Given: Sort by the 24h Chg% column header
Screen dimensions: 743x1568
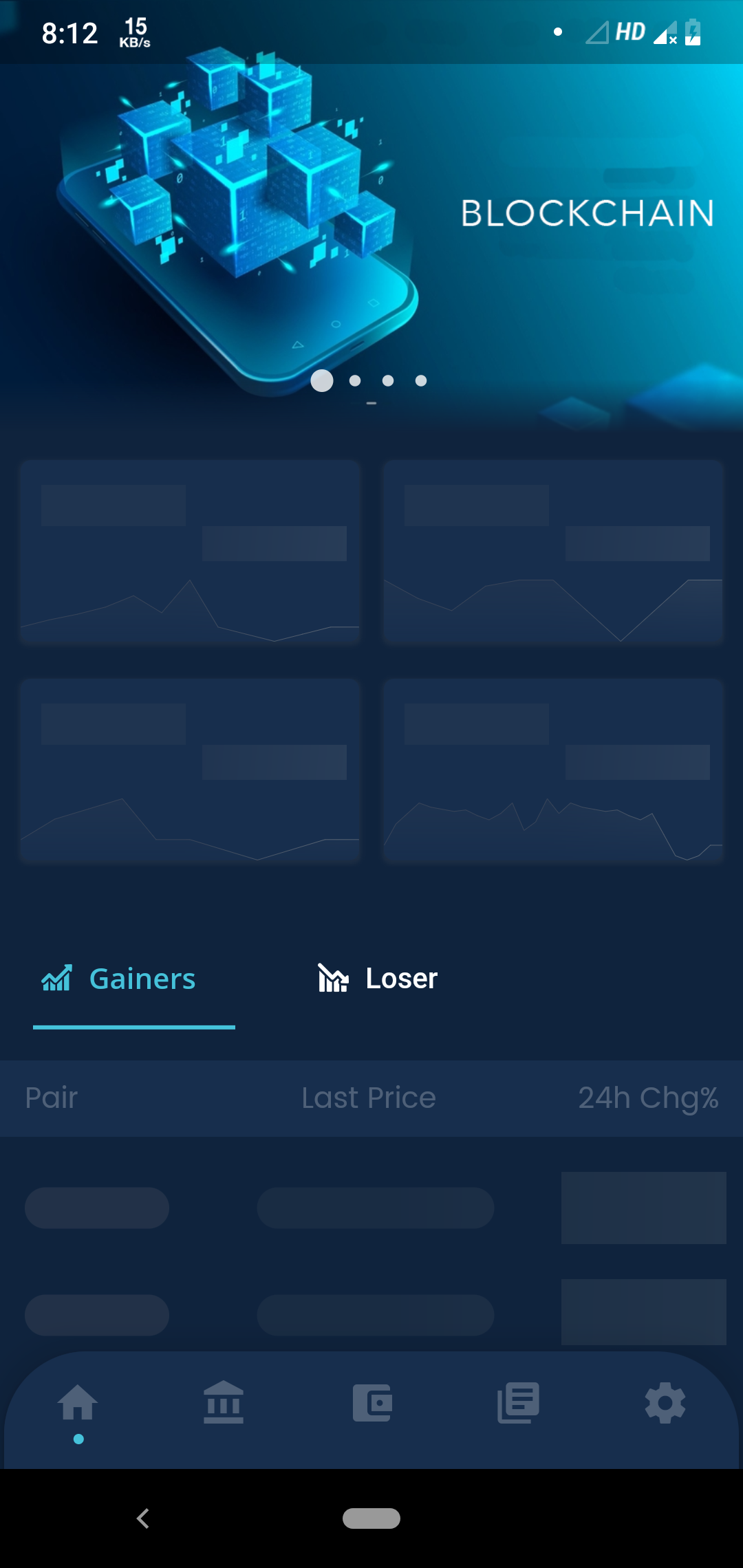Looking at the screenshot, I should pyautogui.click(x=649, y=1098).
